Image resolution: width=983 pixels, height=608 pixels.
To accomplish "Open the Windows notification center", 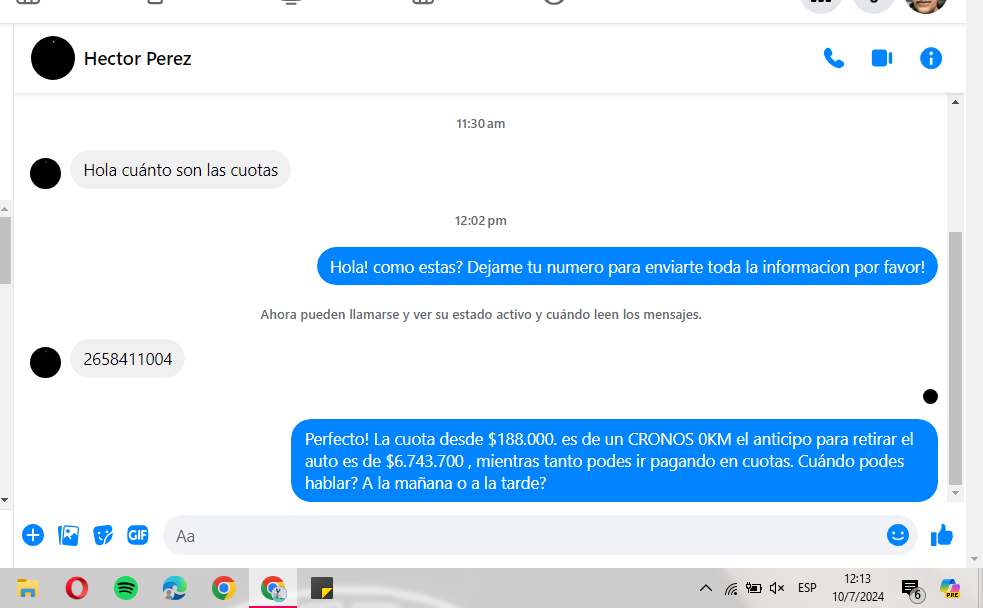I will pyautogui.click(x=911, y=588).
